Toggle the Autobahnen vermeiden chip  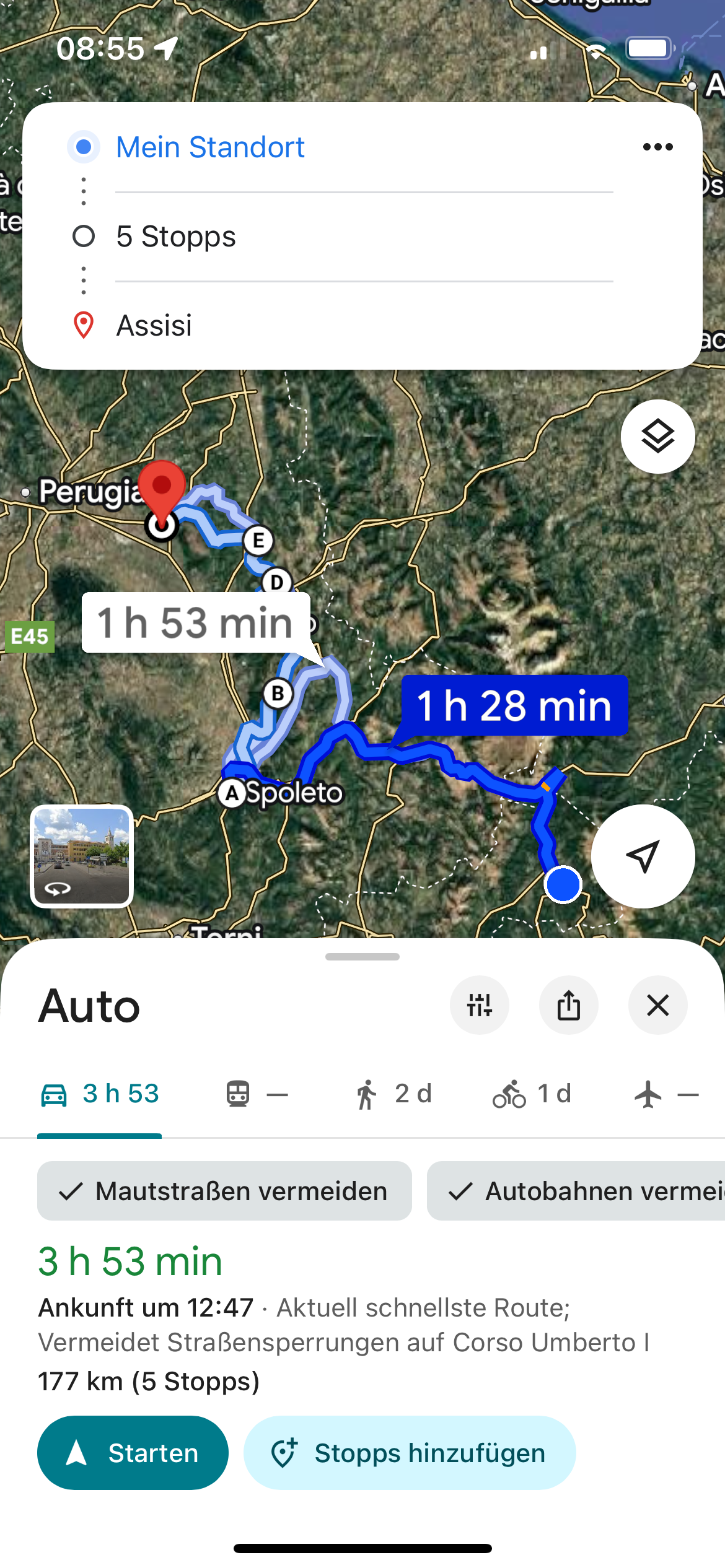pos(576,1191)
